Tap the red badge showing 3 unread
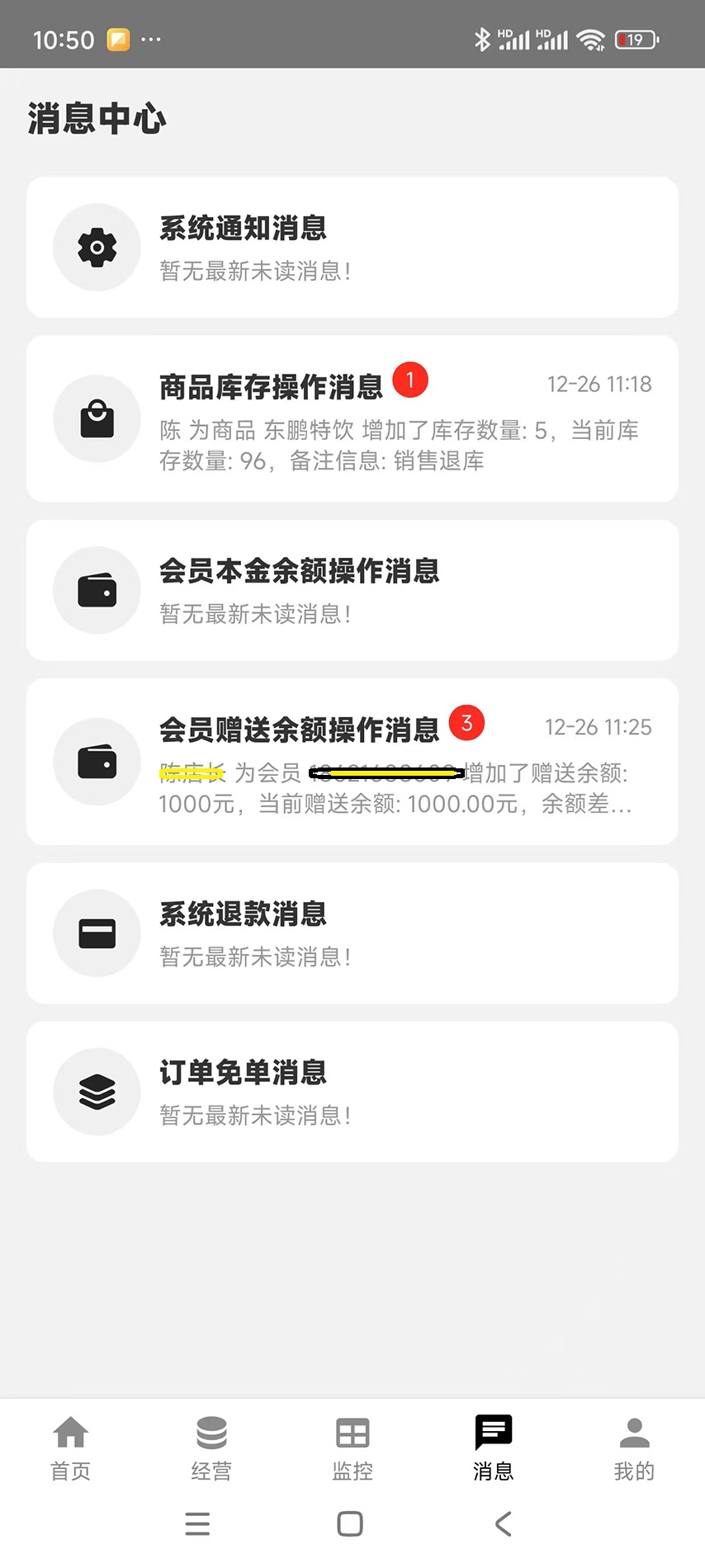705x1568 pixels. point(466,723)
